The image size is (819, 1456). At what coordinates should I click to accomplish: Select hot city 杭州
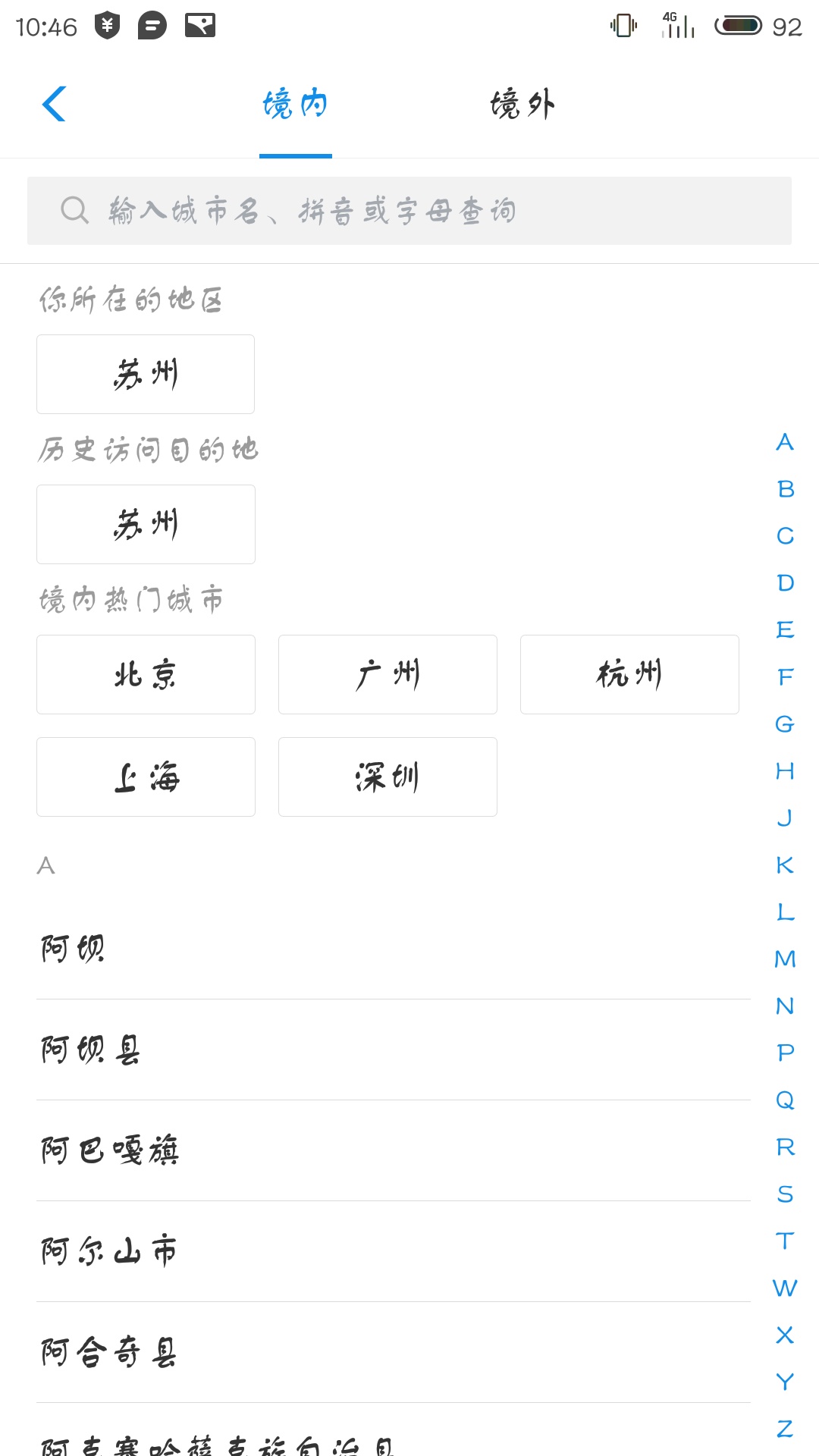pos(629,675)
